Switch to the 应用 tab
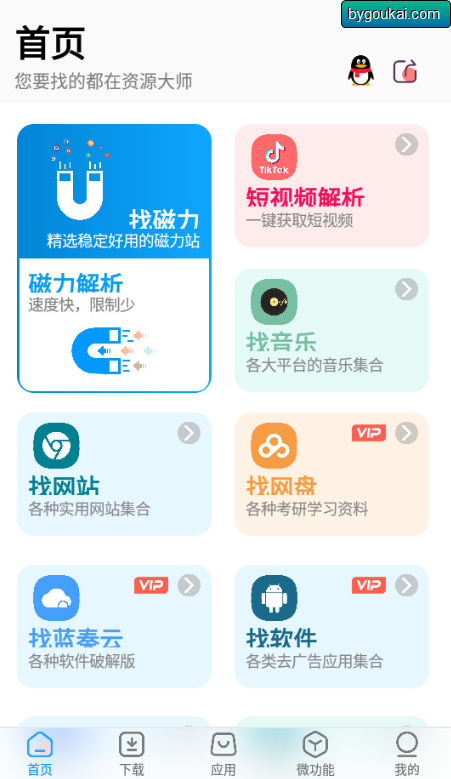 pos(224,754)
